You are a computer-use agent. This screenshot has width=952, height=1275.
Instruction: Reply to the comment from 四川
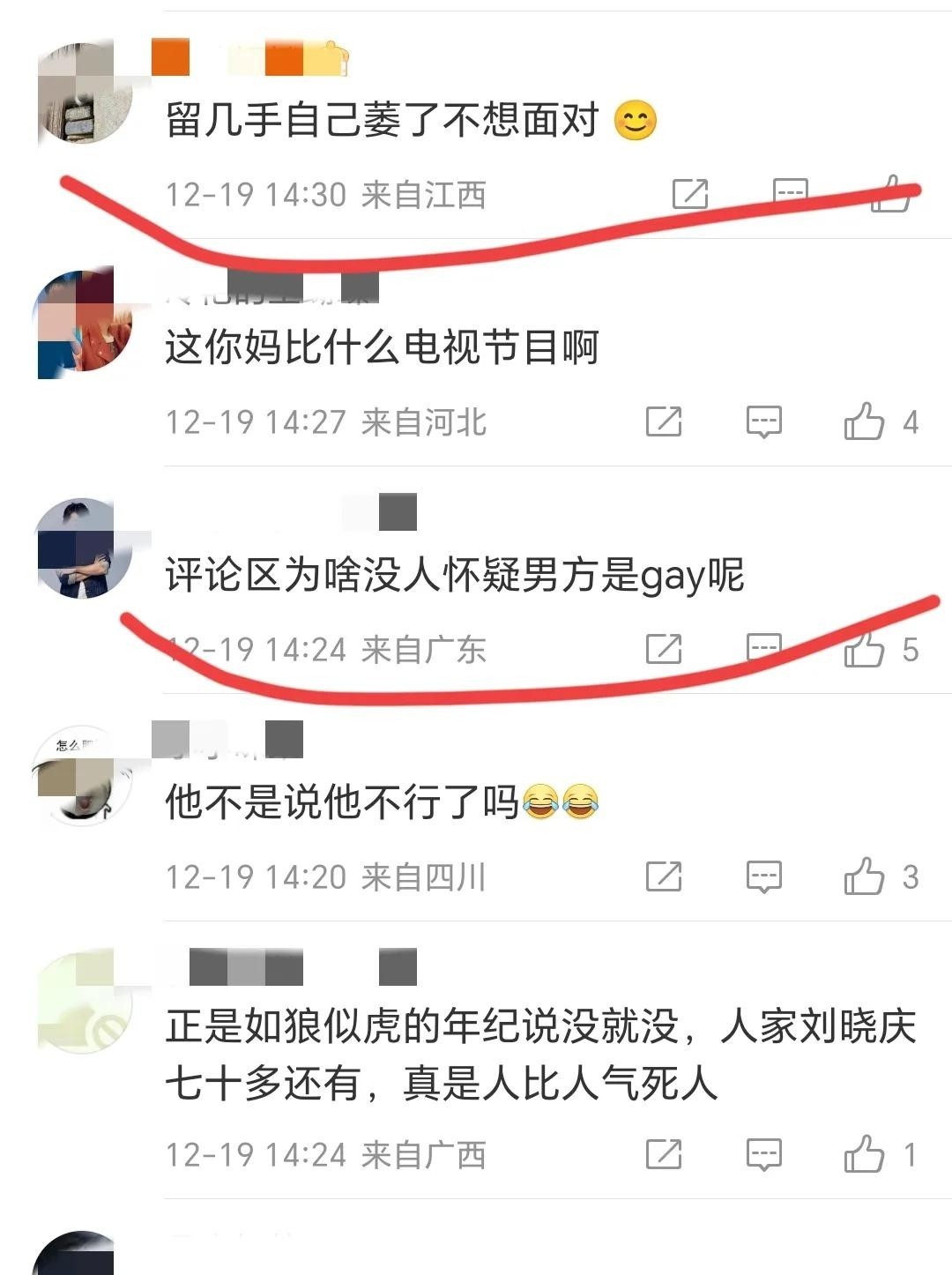(x=763, y=876)
